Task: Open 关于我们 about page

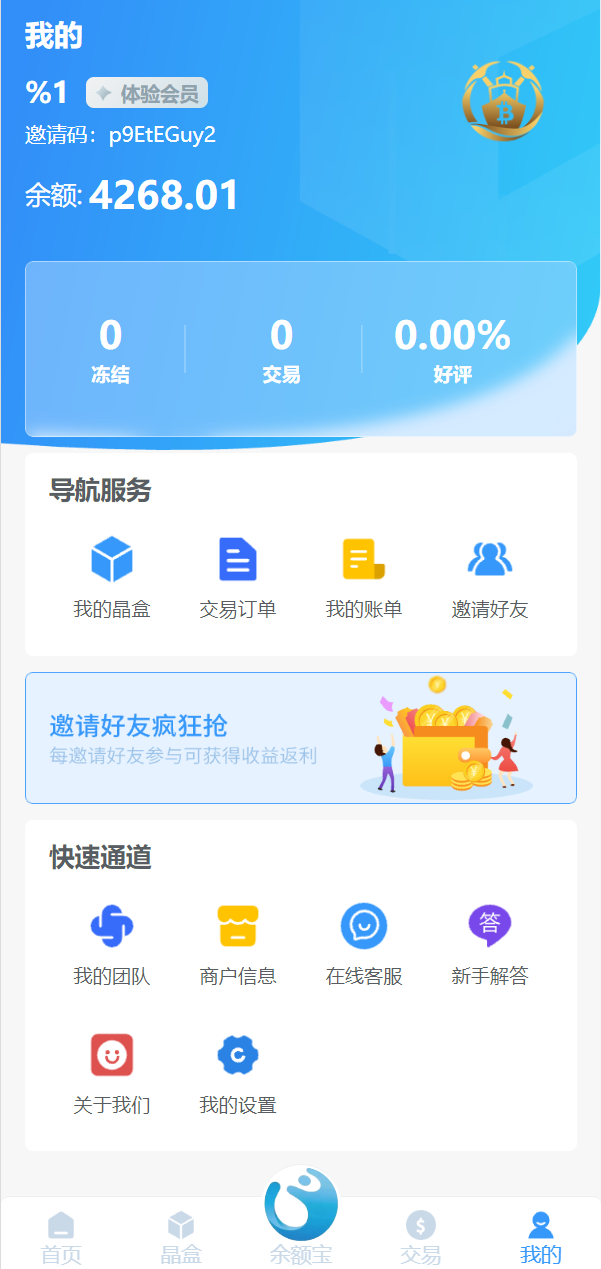Action: tap(112, 1074)
